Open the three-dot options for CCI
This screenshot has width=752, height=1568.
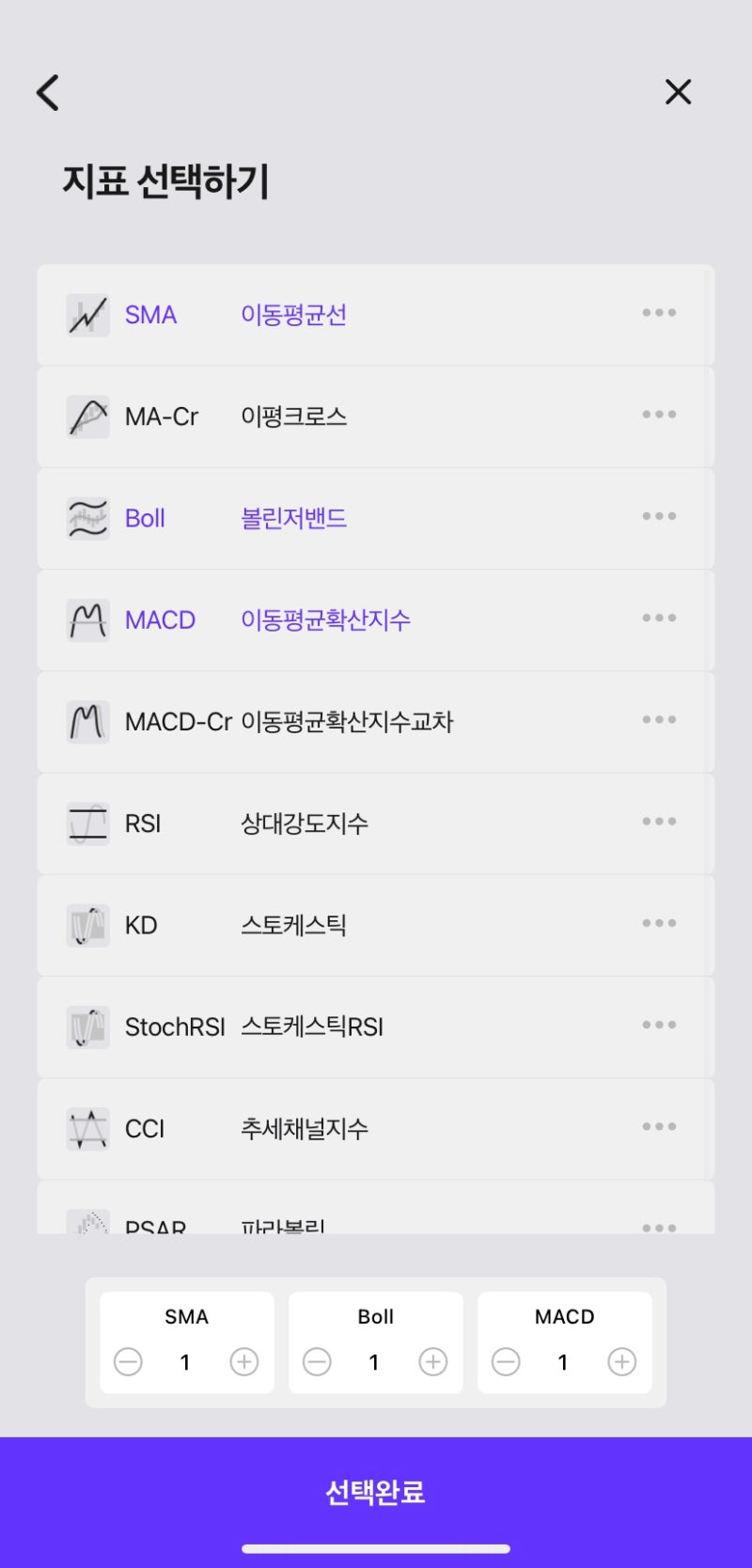(x=659, y=1126)
